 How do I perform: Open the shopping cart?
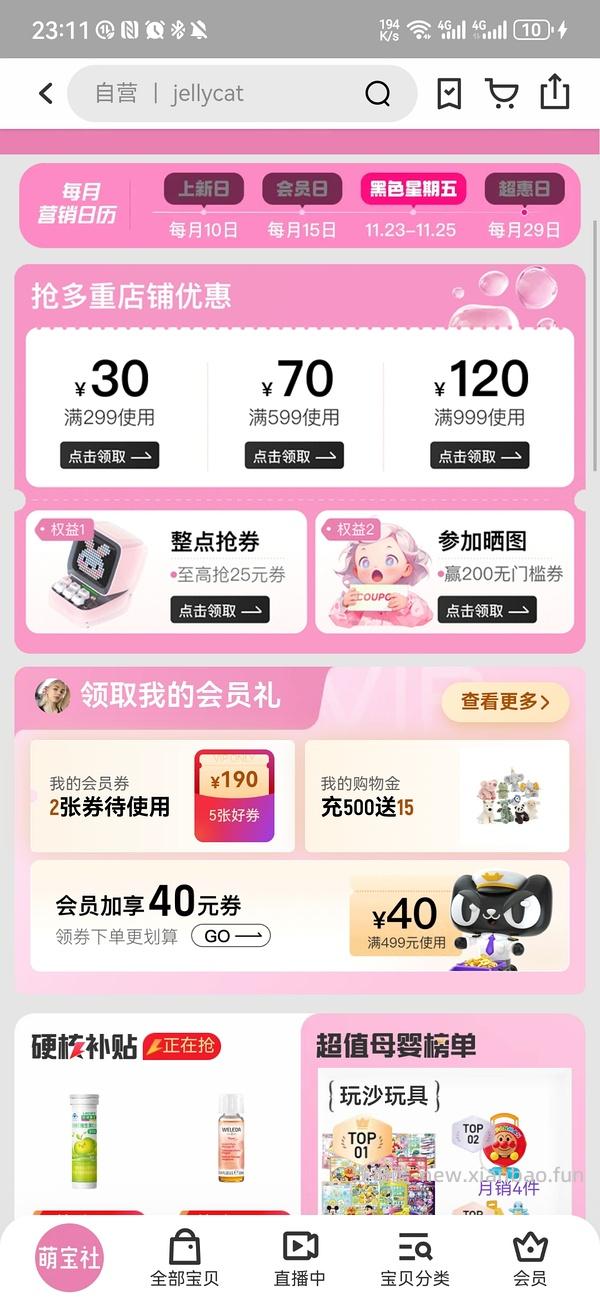click(x=502, y=94)
